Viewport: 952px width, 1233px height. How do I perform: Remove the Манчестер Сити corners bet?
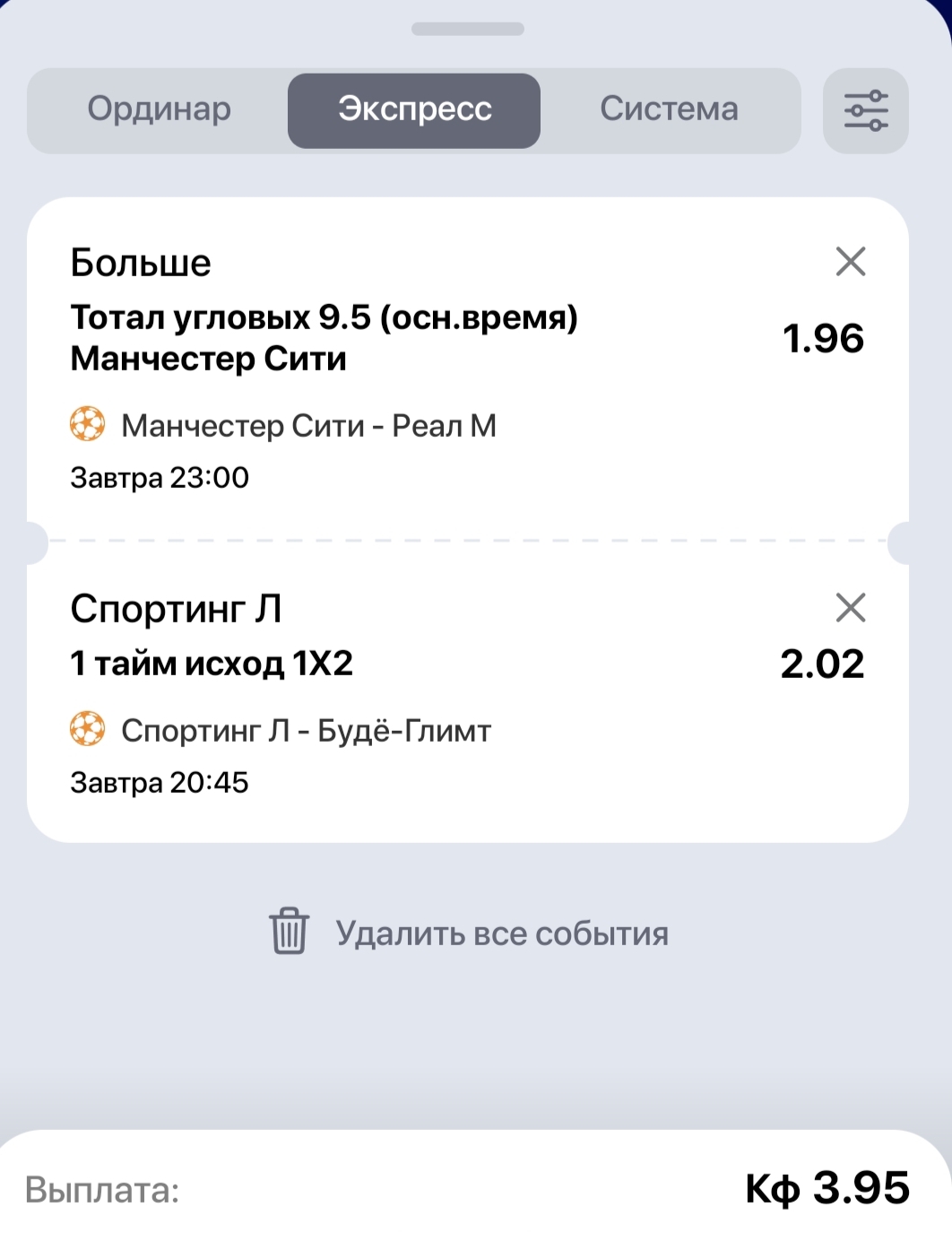(x=850, y=262)
